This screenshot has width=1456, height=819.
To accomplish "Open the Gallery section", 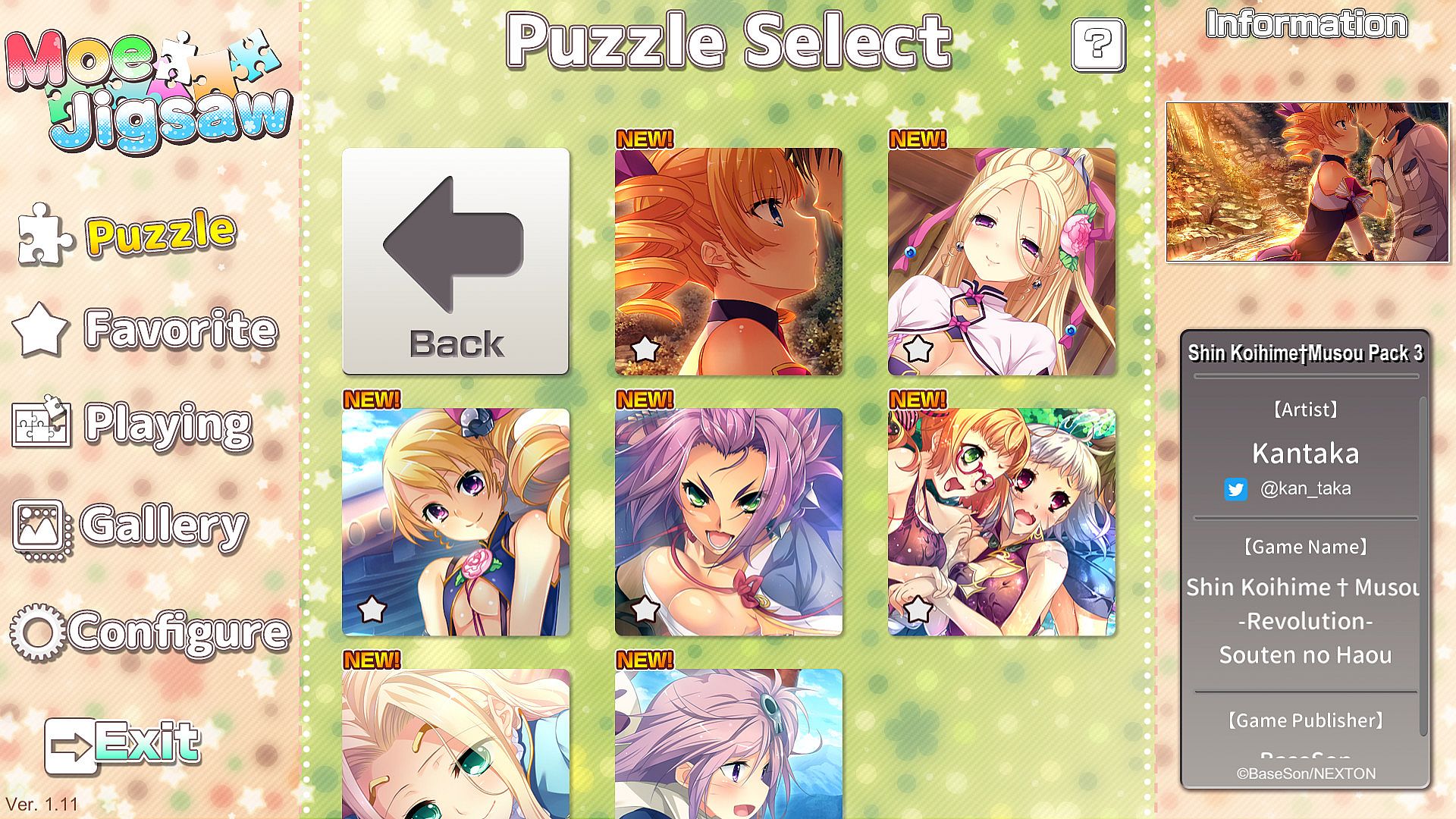I will 163,526.
